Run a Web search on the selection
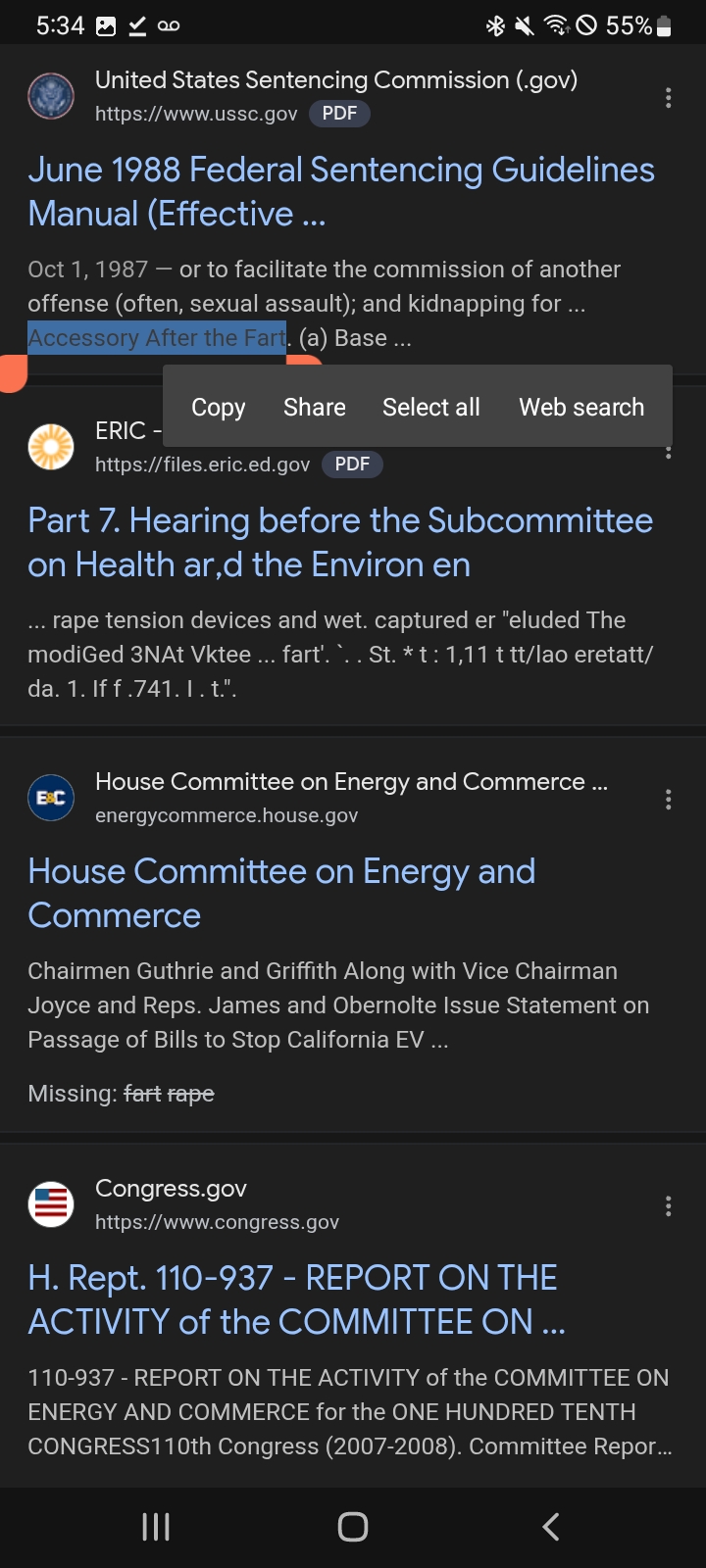The width and height of the screenshot is (706, 1568). [x=581, y=407]
